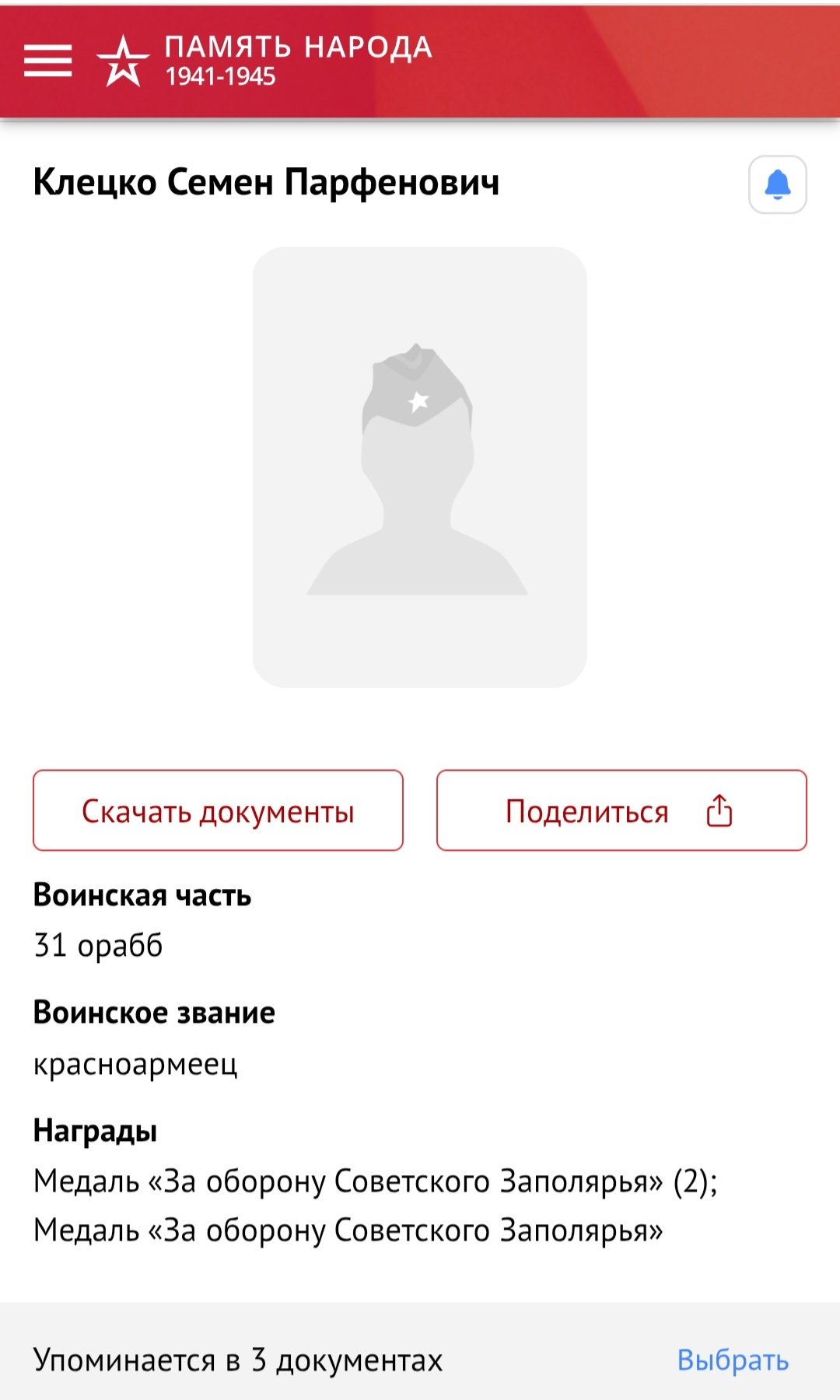
Task: Tap the notification bell icon
Action: [777, 184]
